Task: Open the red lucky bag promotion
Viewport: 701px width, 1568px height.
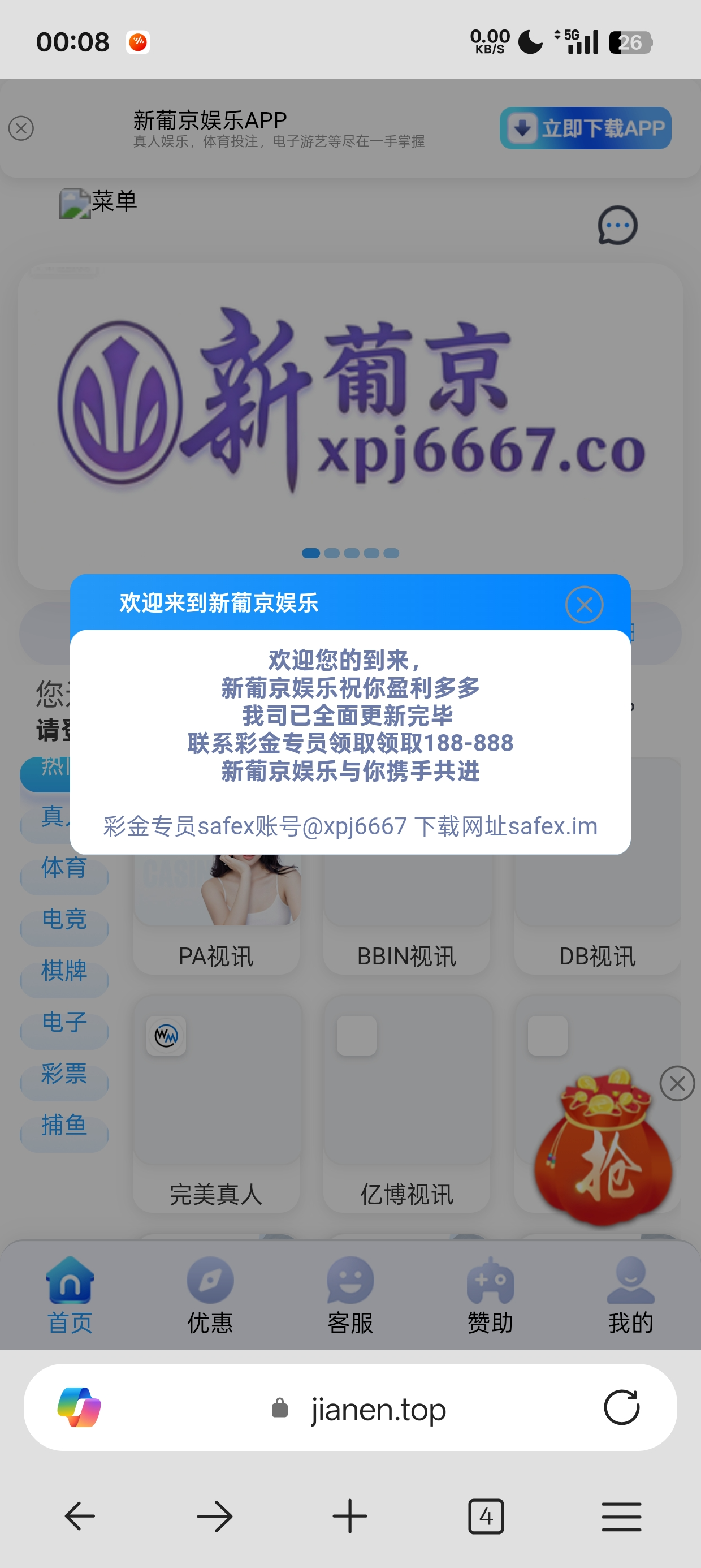Action: 602,1151
